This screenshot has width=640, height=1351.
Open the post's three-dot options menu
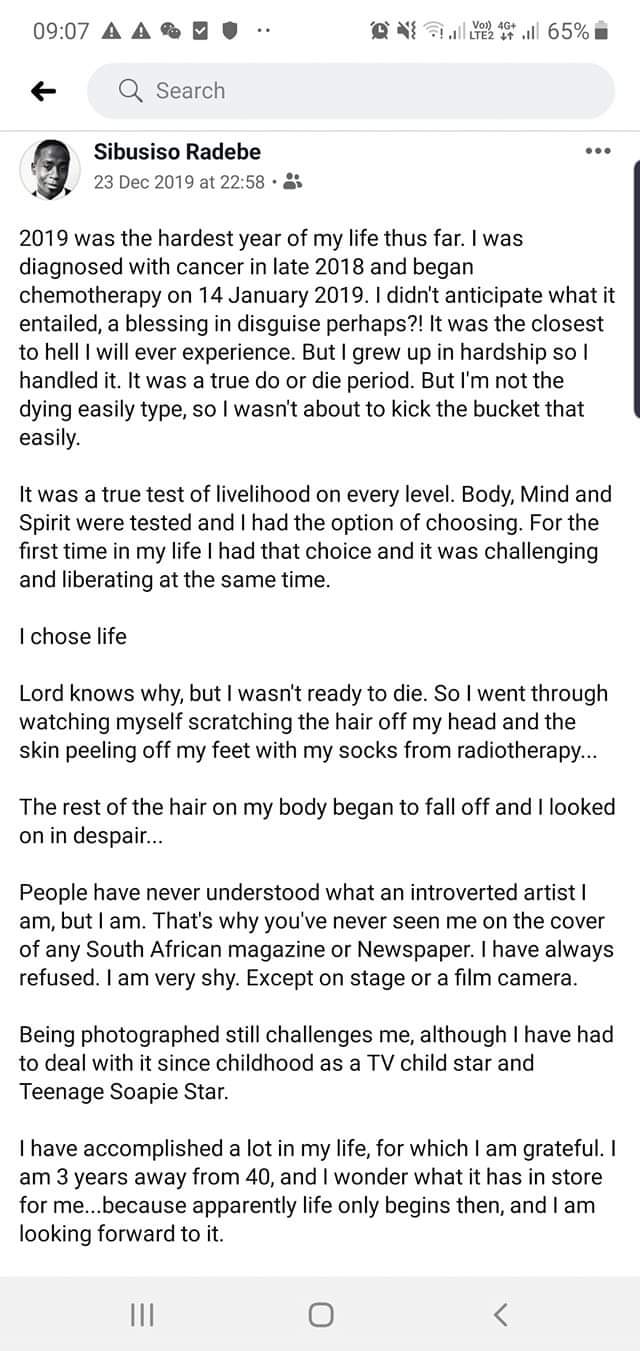pyautogui.click(x=597, y=152)
